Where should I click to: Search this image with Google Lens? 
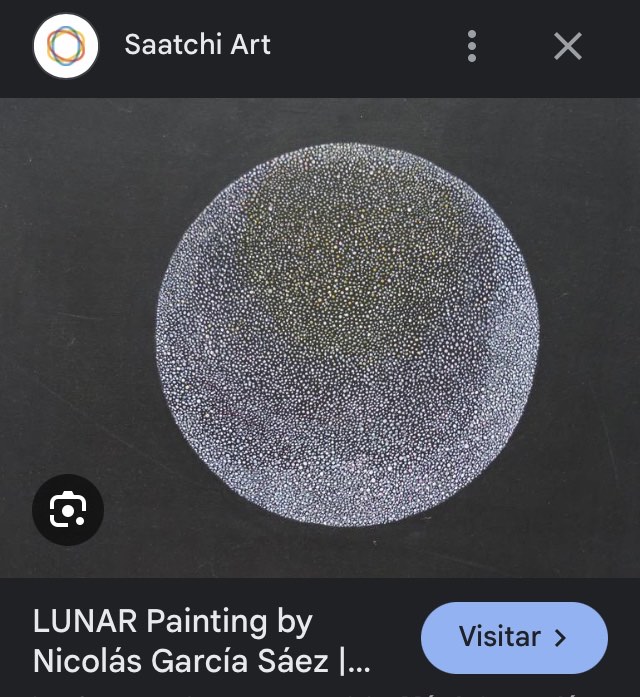point(68,510)
